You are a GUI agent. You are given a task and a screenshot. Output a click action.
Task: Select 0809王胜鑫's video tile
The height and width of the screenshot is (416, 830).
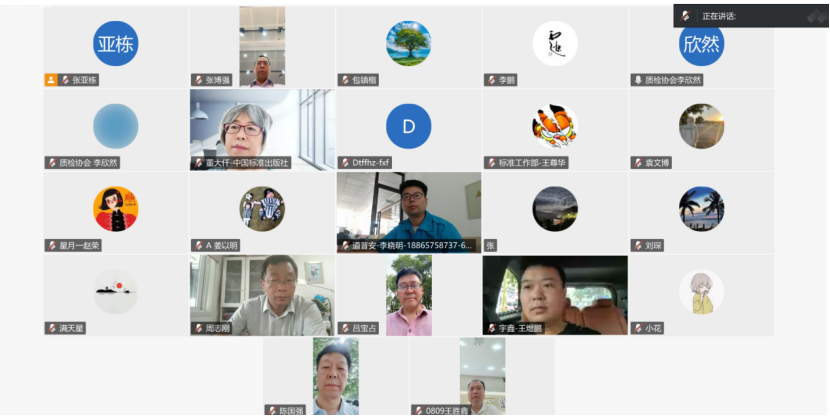(x=482, y=375)
